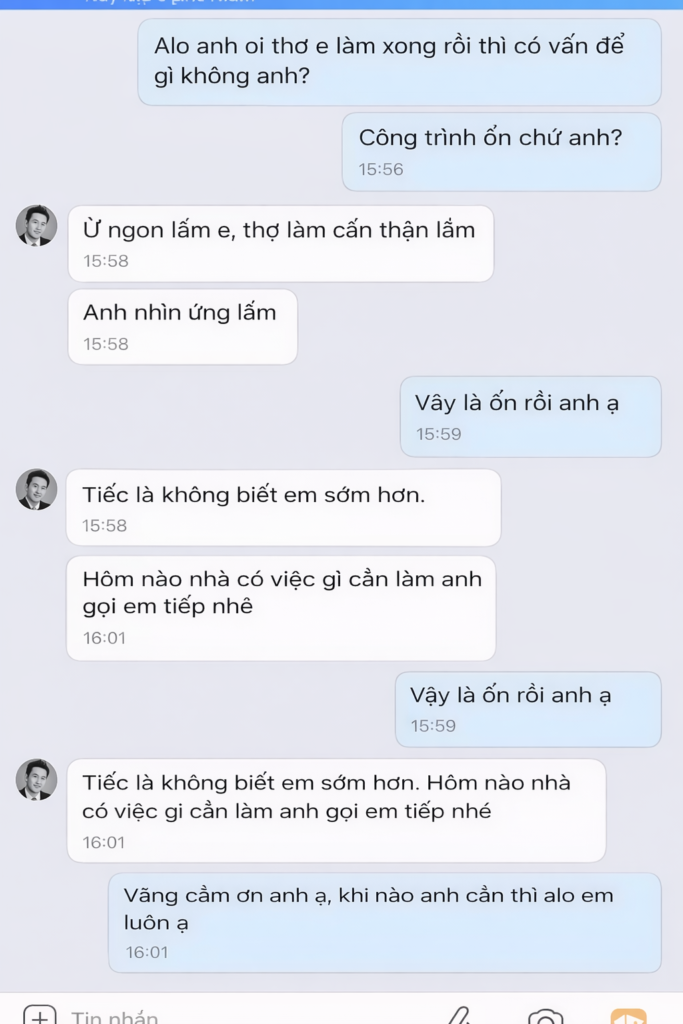Open profile photo beside "Ừ ngon lắm e"
This screenshot has height=1024, width=683.
(36, 226)
